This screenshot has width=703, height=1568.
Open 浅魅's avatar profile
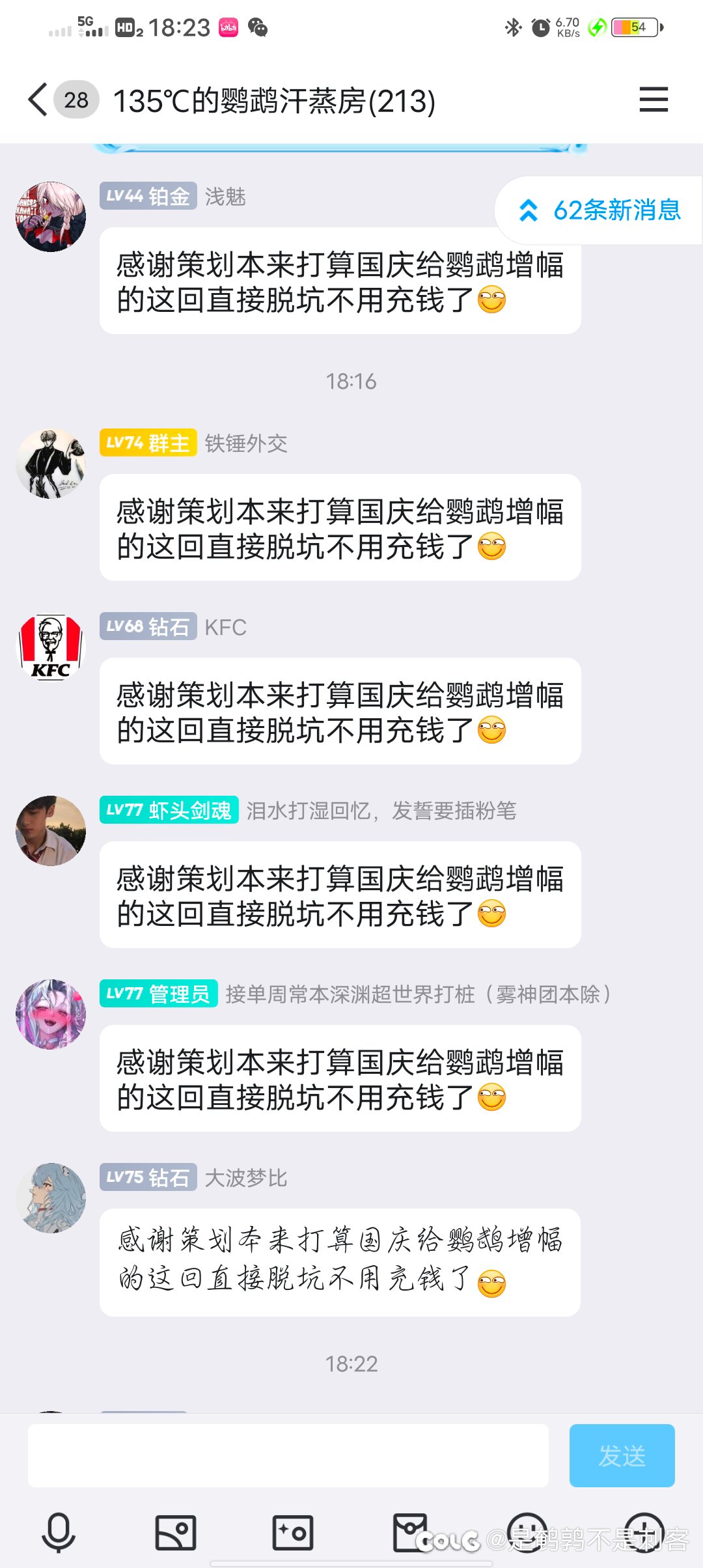pyautogui.click(x=51, y=217)
